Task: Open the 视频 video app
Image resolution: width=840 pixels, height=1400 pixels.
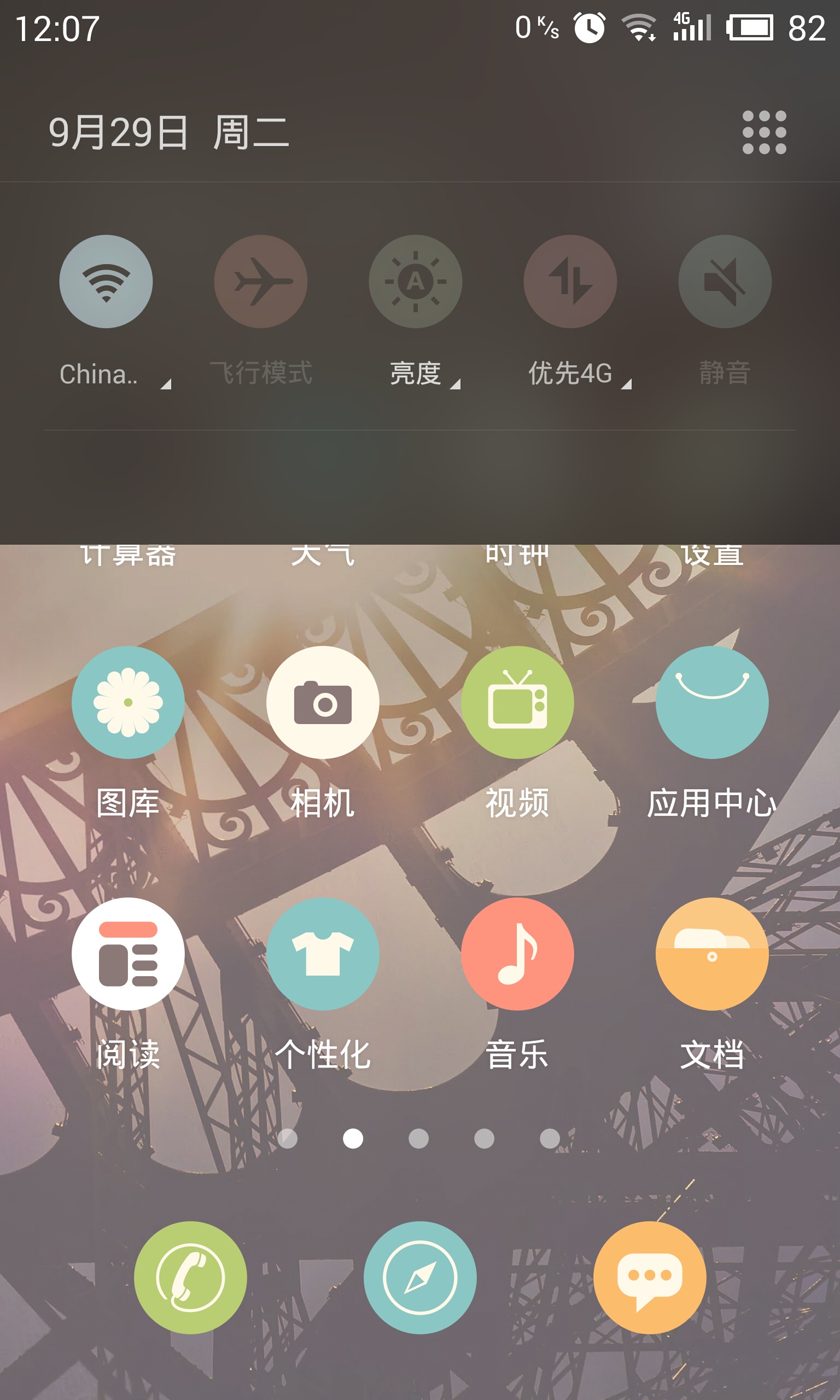Action: point(517,702)
